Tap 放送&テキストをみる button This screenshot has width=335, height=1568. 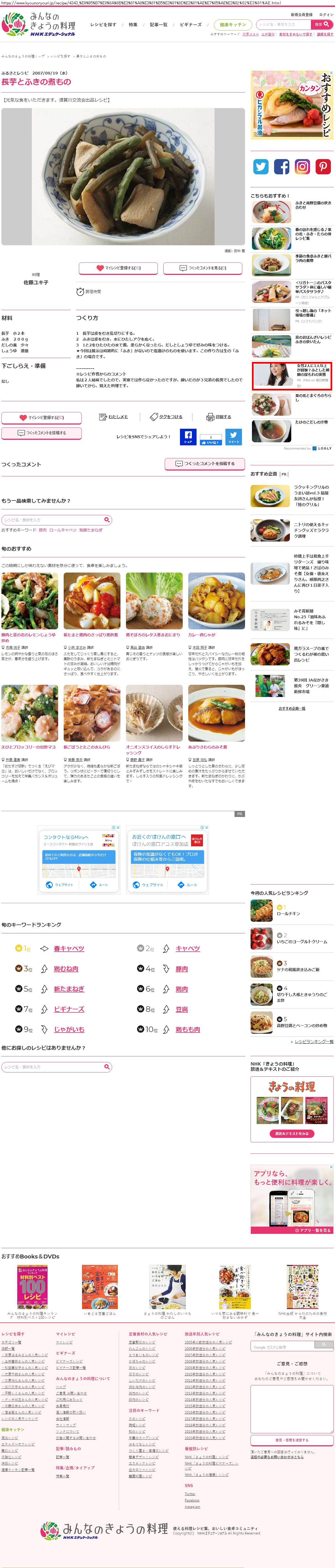pos(292,1134)
